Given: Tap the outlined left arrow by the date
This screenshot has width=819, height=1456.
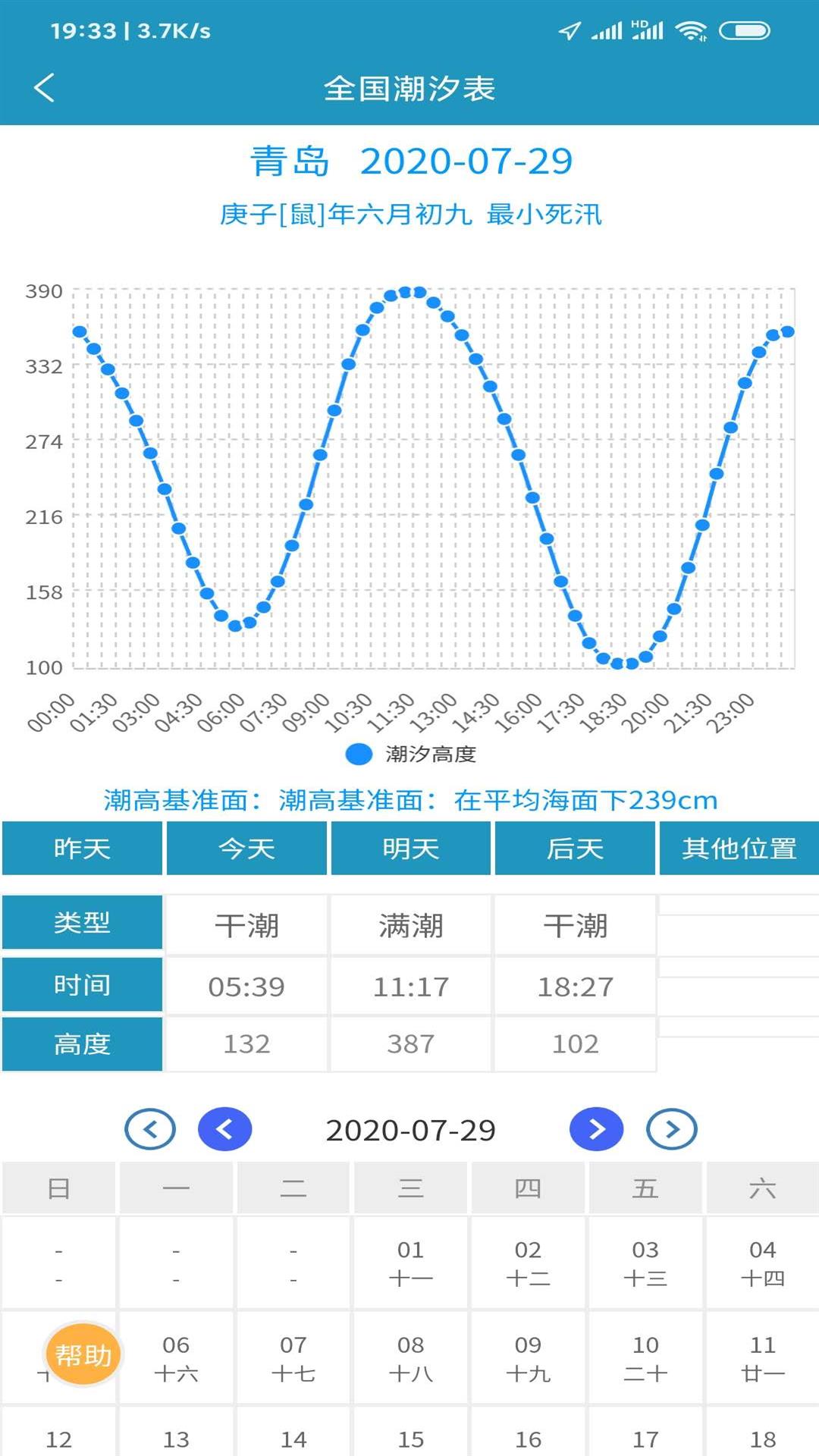Looking at the screenshot, I should point(150,1129).
